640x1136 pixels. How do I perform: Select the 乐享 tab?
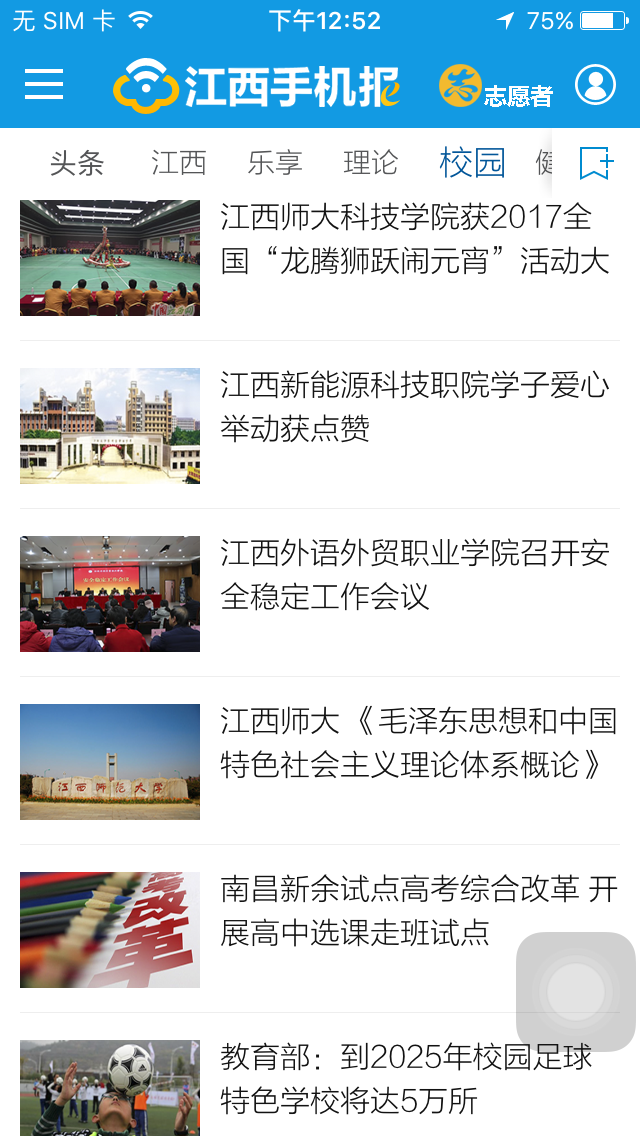coord(275,163)
